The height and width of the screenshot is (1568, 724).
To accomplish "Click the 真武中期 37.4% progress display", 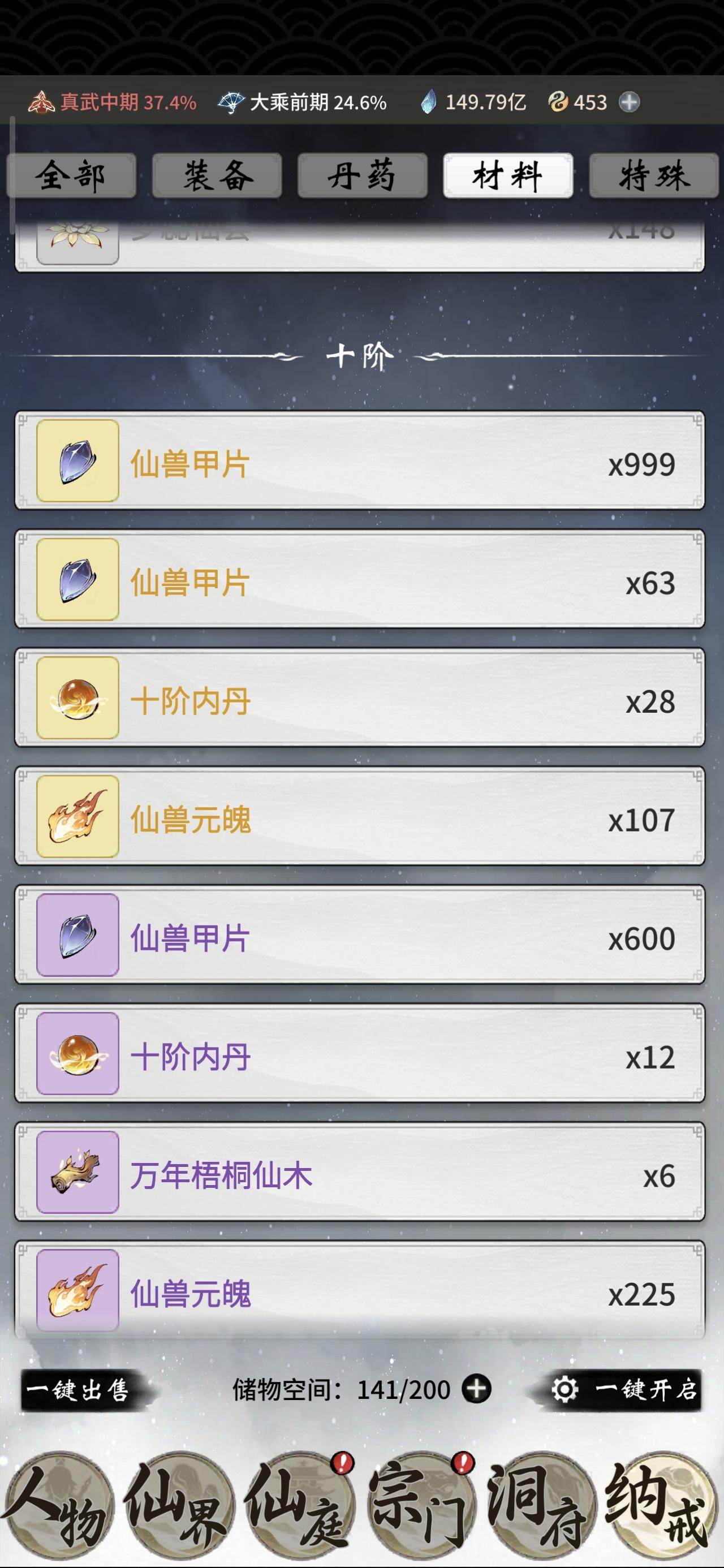I will pyautogui.click(x=116, y=102).
